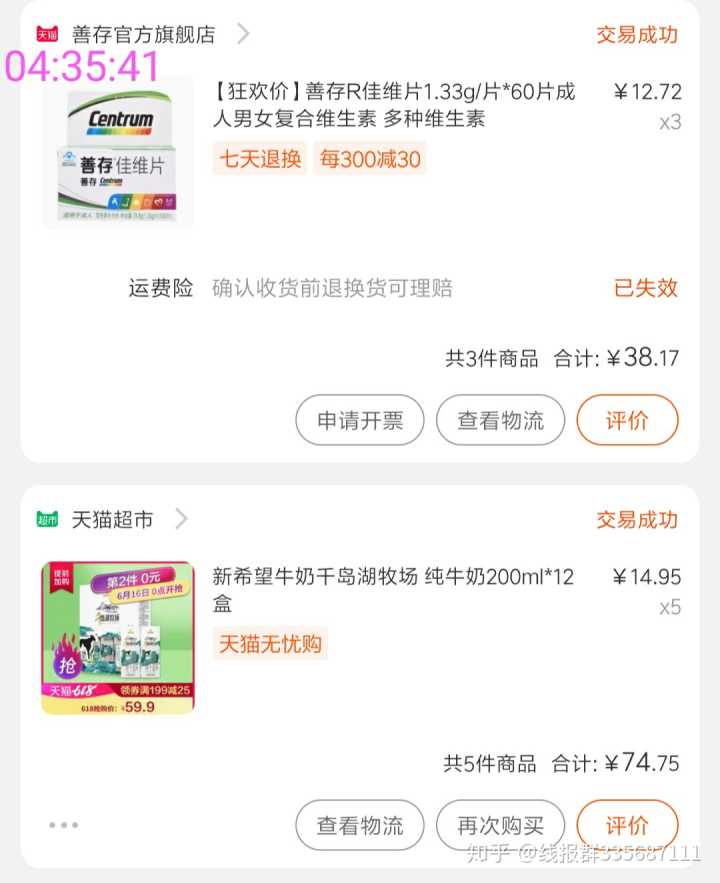Open the 新希望牛奶 product image
Viewport: 720px width, 883px height.
tap(118, 637)
